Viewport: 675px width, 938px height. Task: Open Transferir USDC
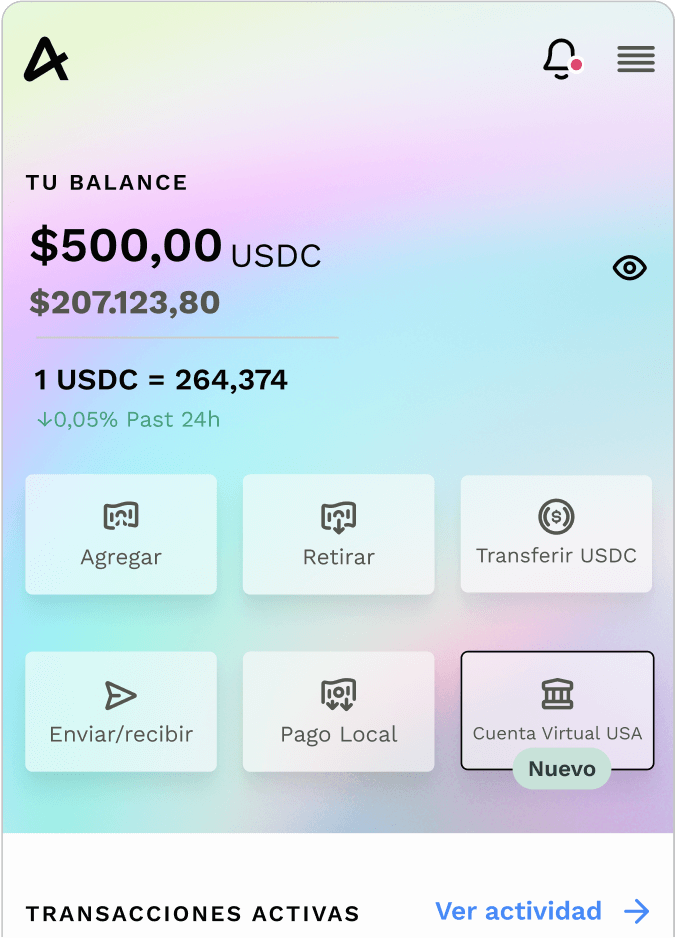pyautogui.click(x=556, y=534)
